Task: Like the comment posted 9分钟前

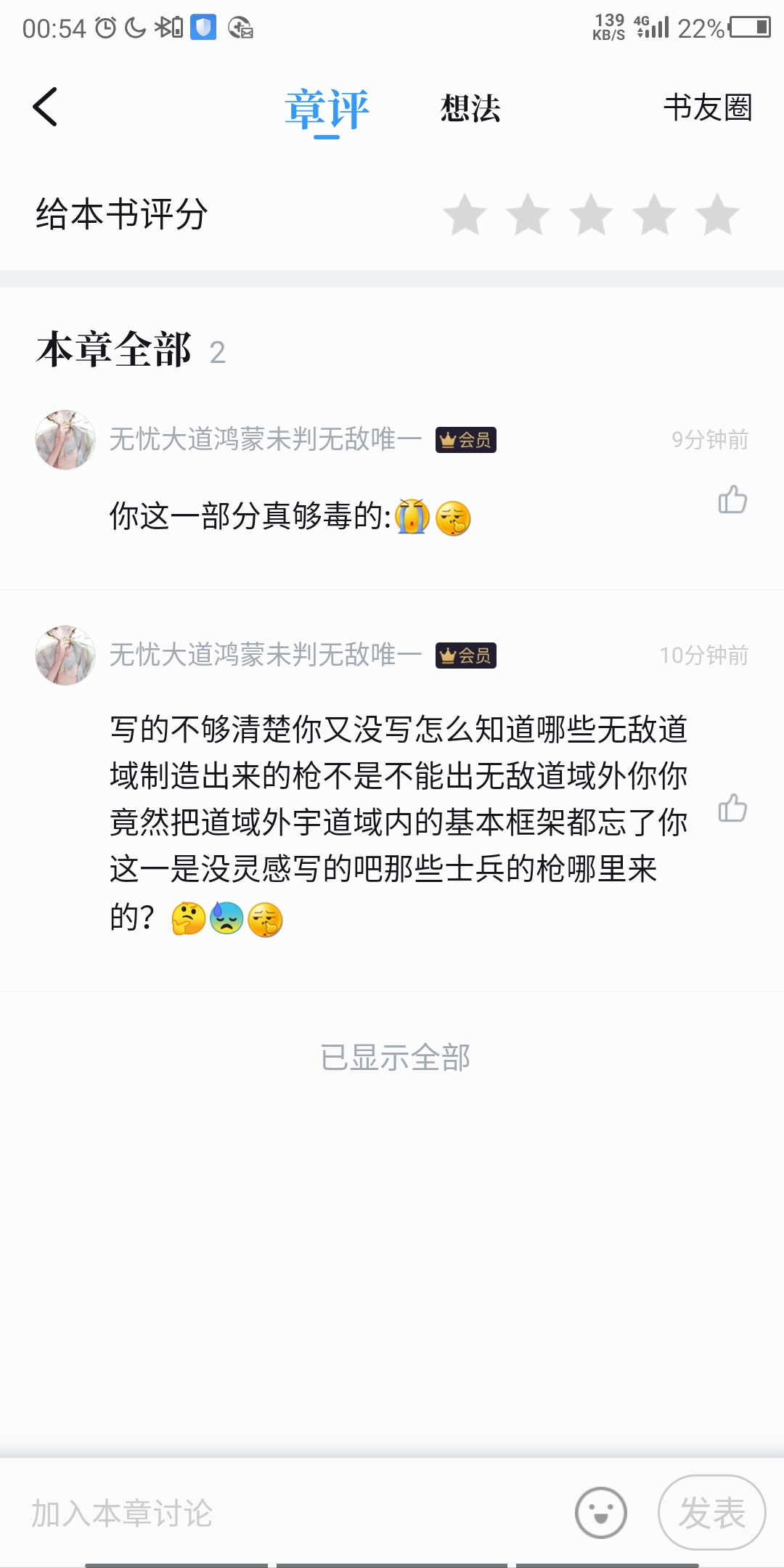Action: [x=732, y=499]
